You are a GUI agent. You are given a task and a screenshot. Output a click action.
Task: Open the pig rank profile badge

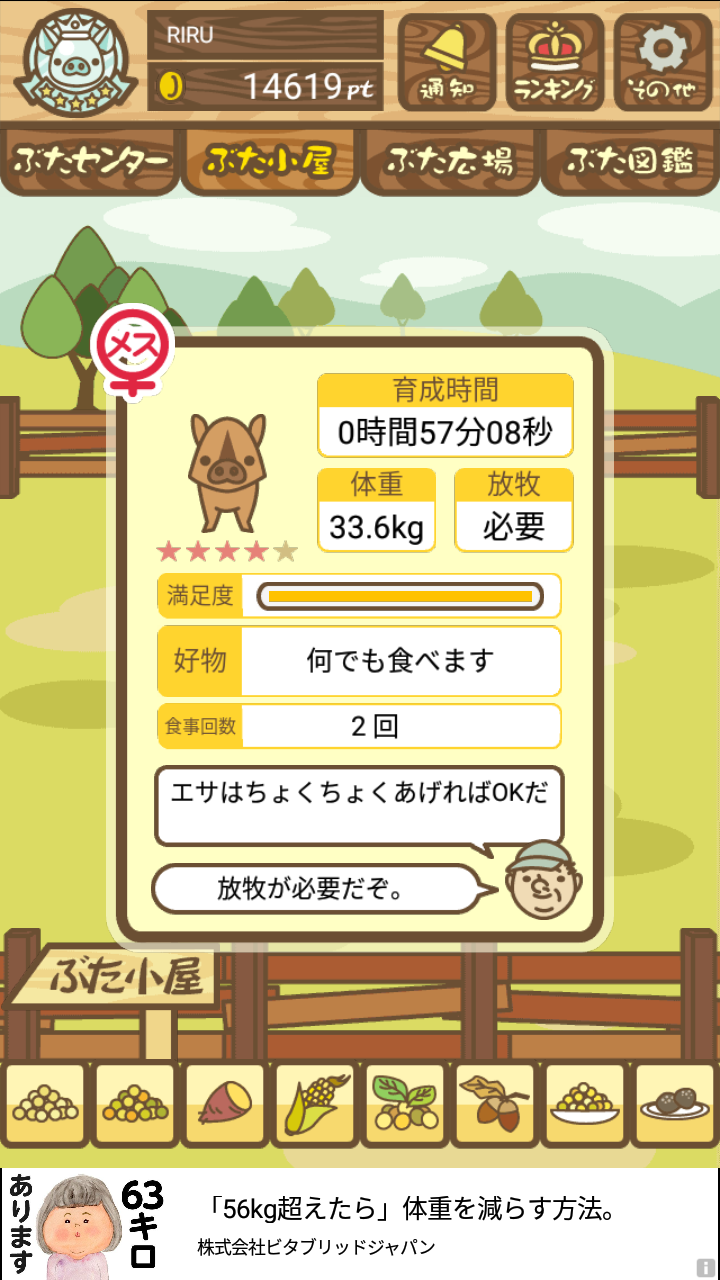tap(76, 62)
